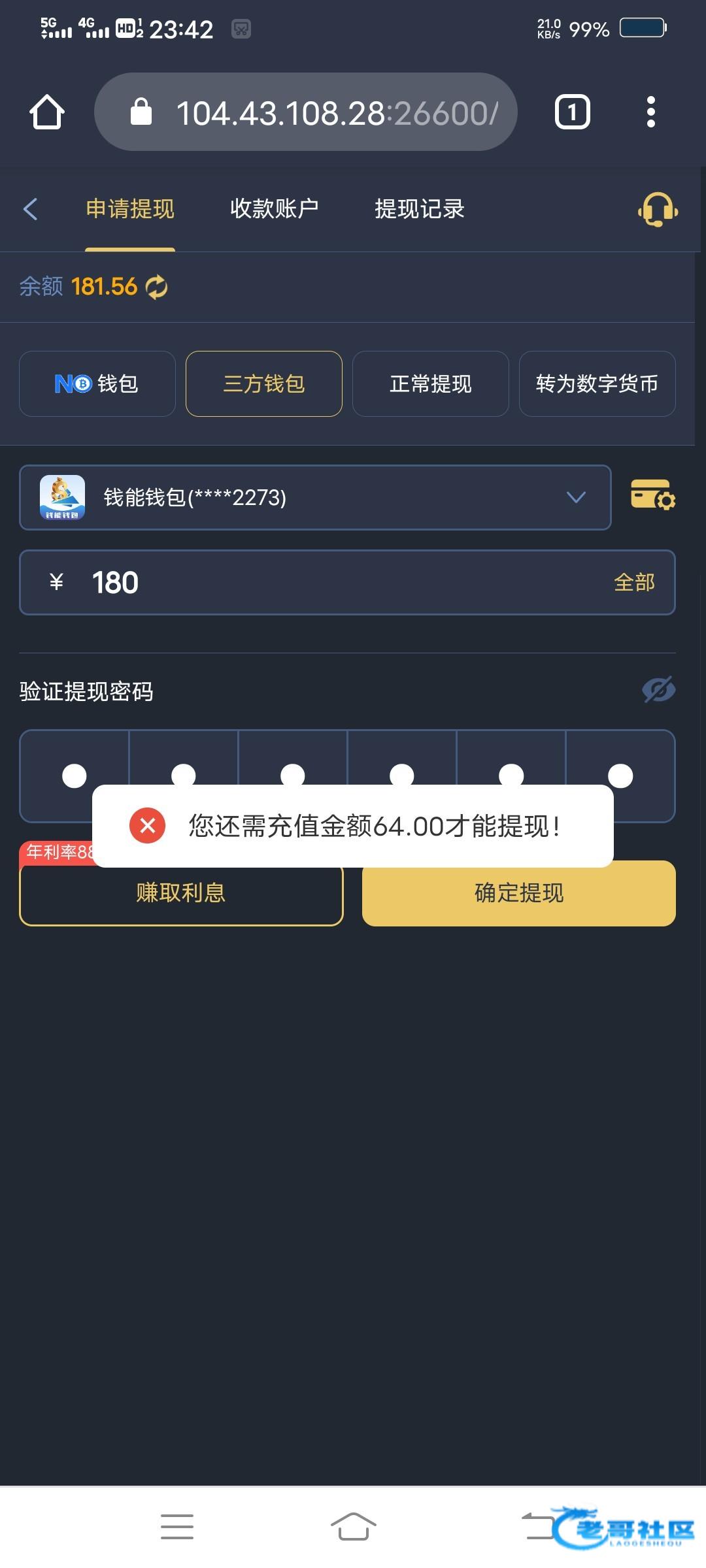Toggle withdrawal password visibility
Viewport: 706px width, 1568px height.
[658, 690]
